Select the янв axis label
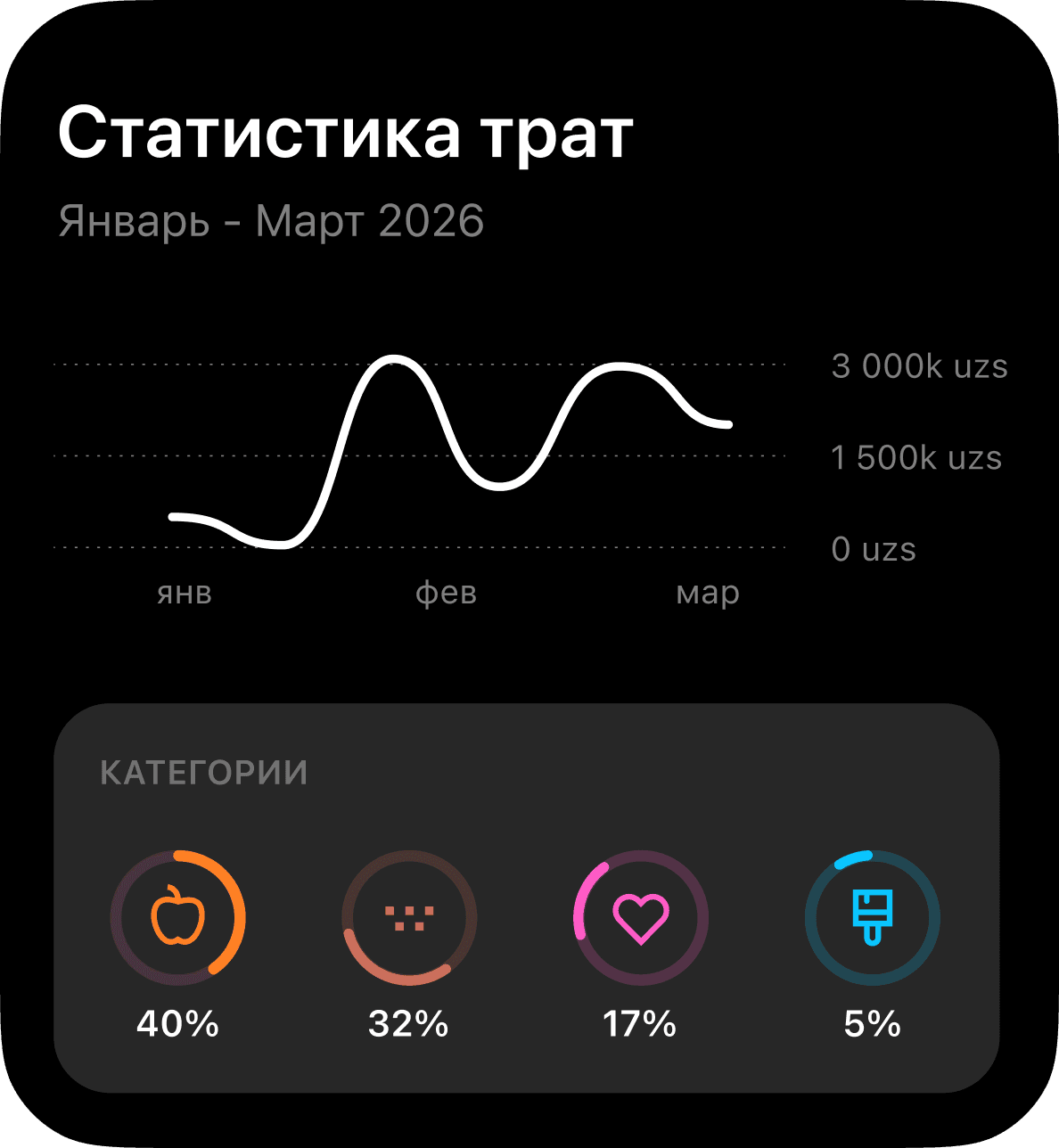Image resolution: width=1059 pixels, height=1148 pixels. (184, 593)
